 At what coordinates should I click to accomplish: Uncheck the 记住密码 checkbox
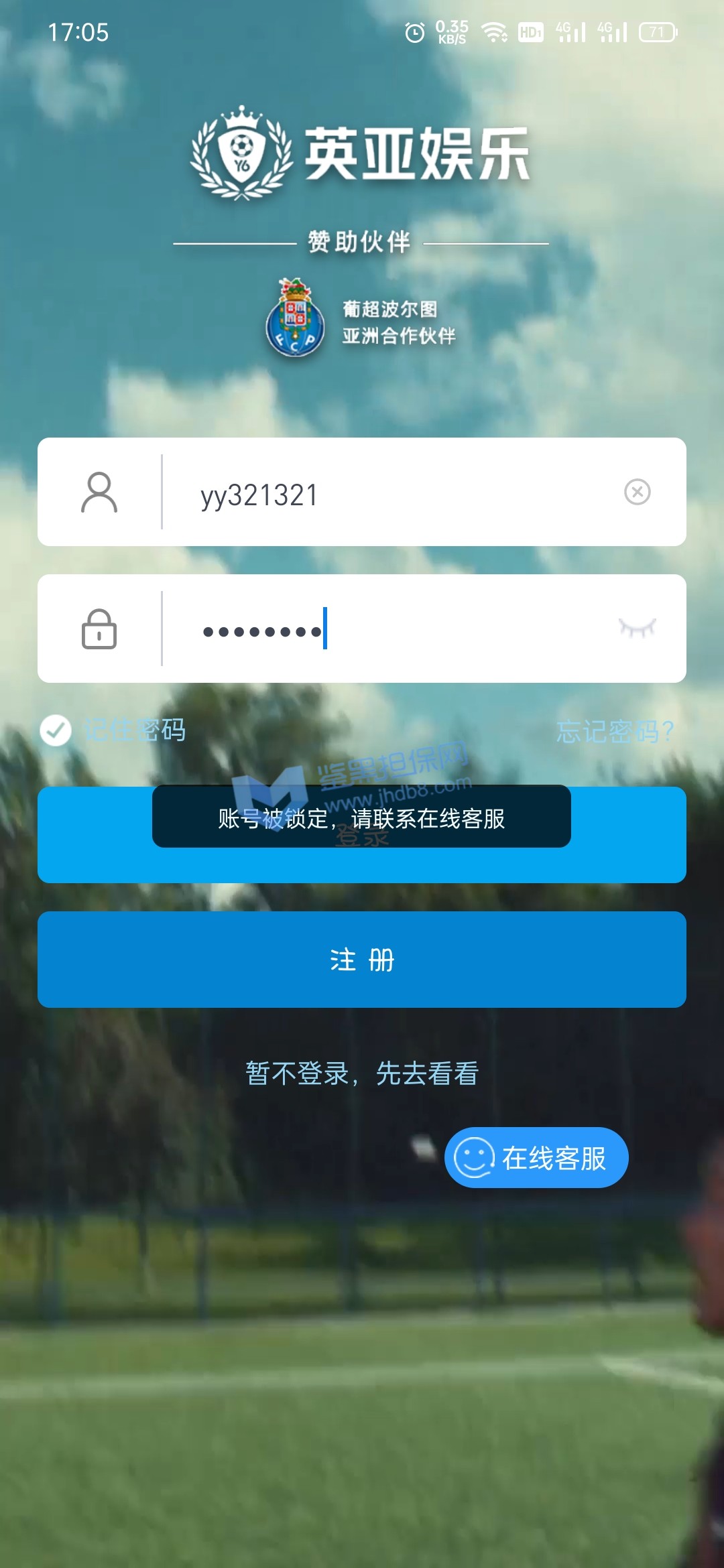click(56, 730)
